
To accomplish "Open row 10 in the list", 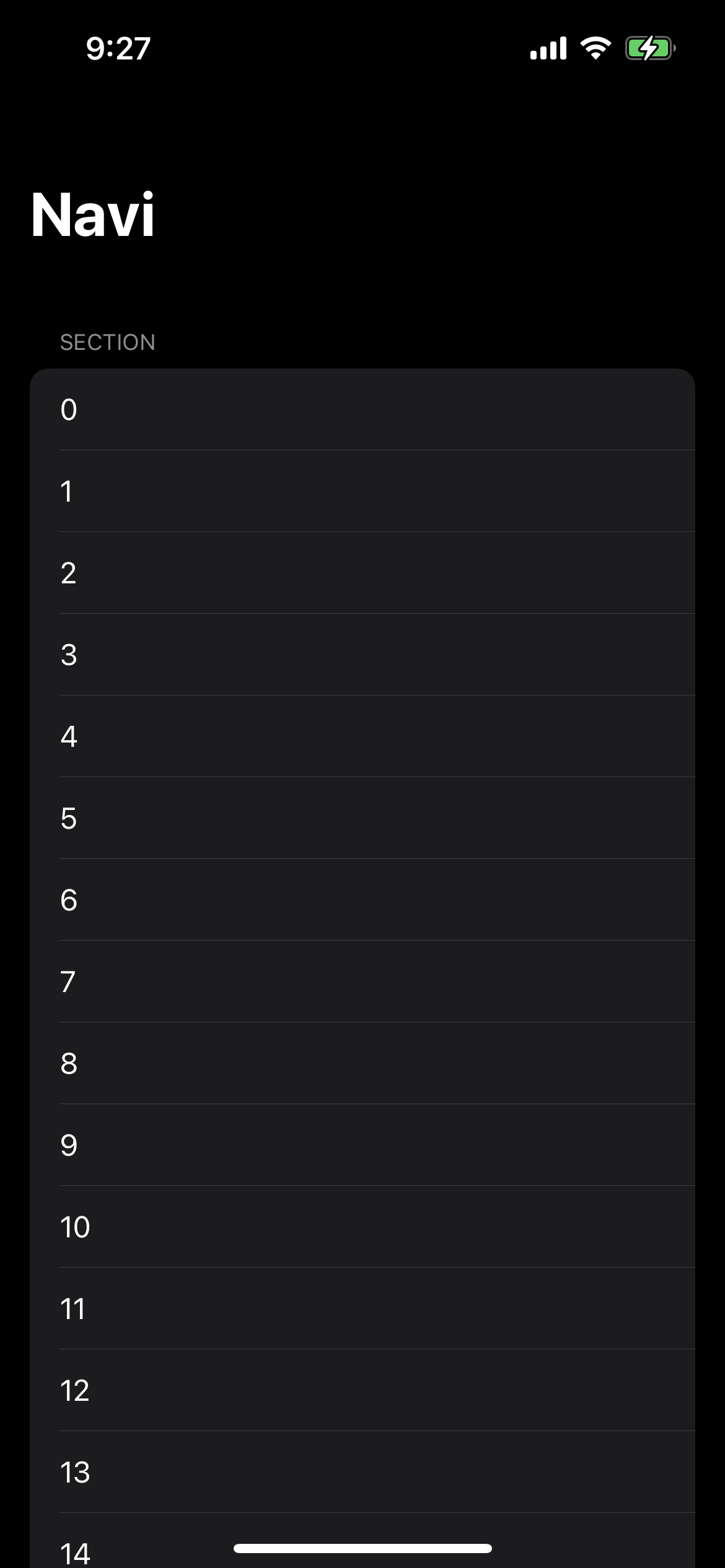I will [x=362, y=1227].
